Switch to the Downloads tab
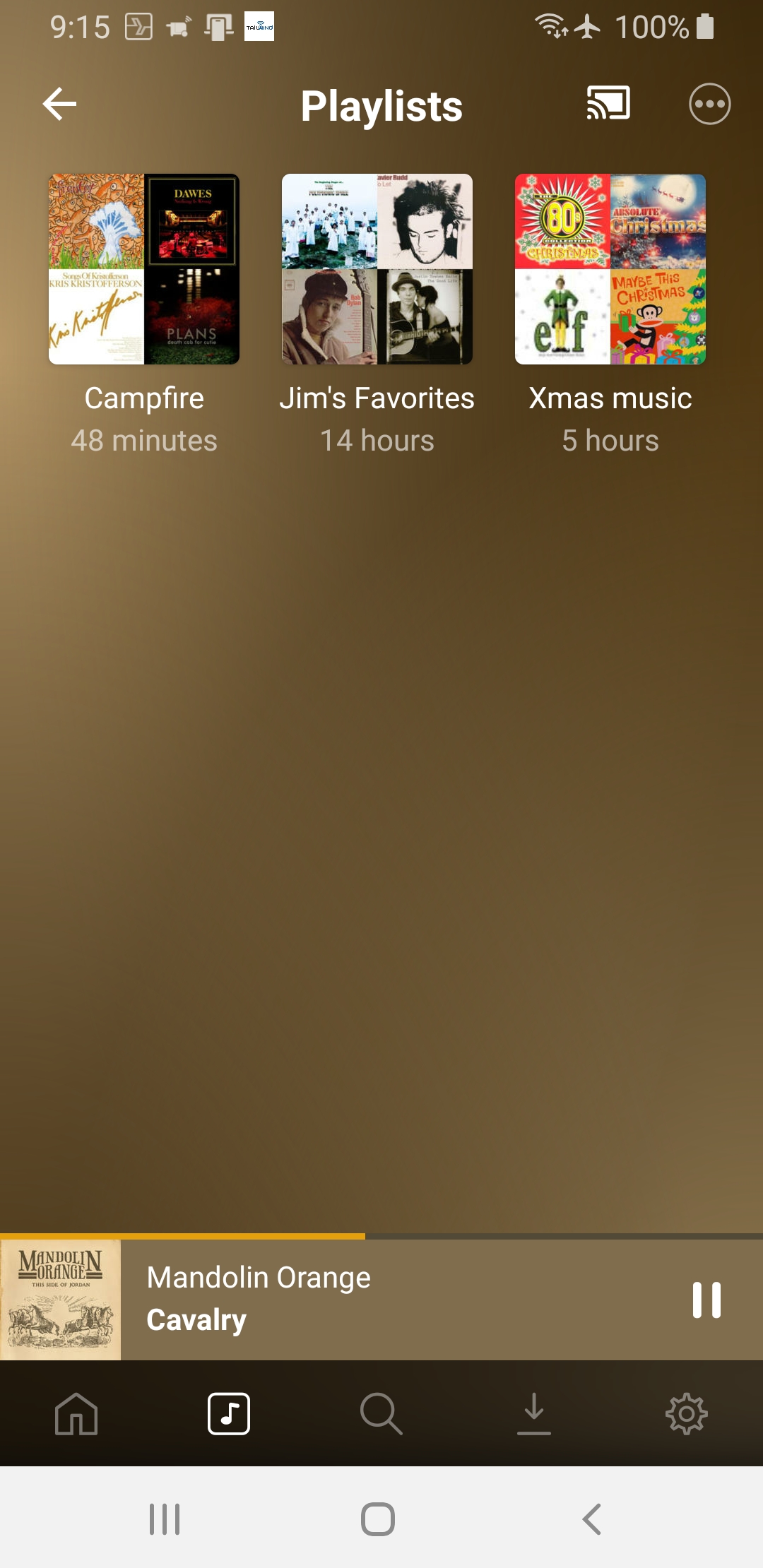The width and height of the screenshot is (763, 1568). click(x=534, y=1414)
